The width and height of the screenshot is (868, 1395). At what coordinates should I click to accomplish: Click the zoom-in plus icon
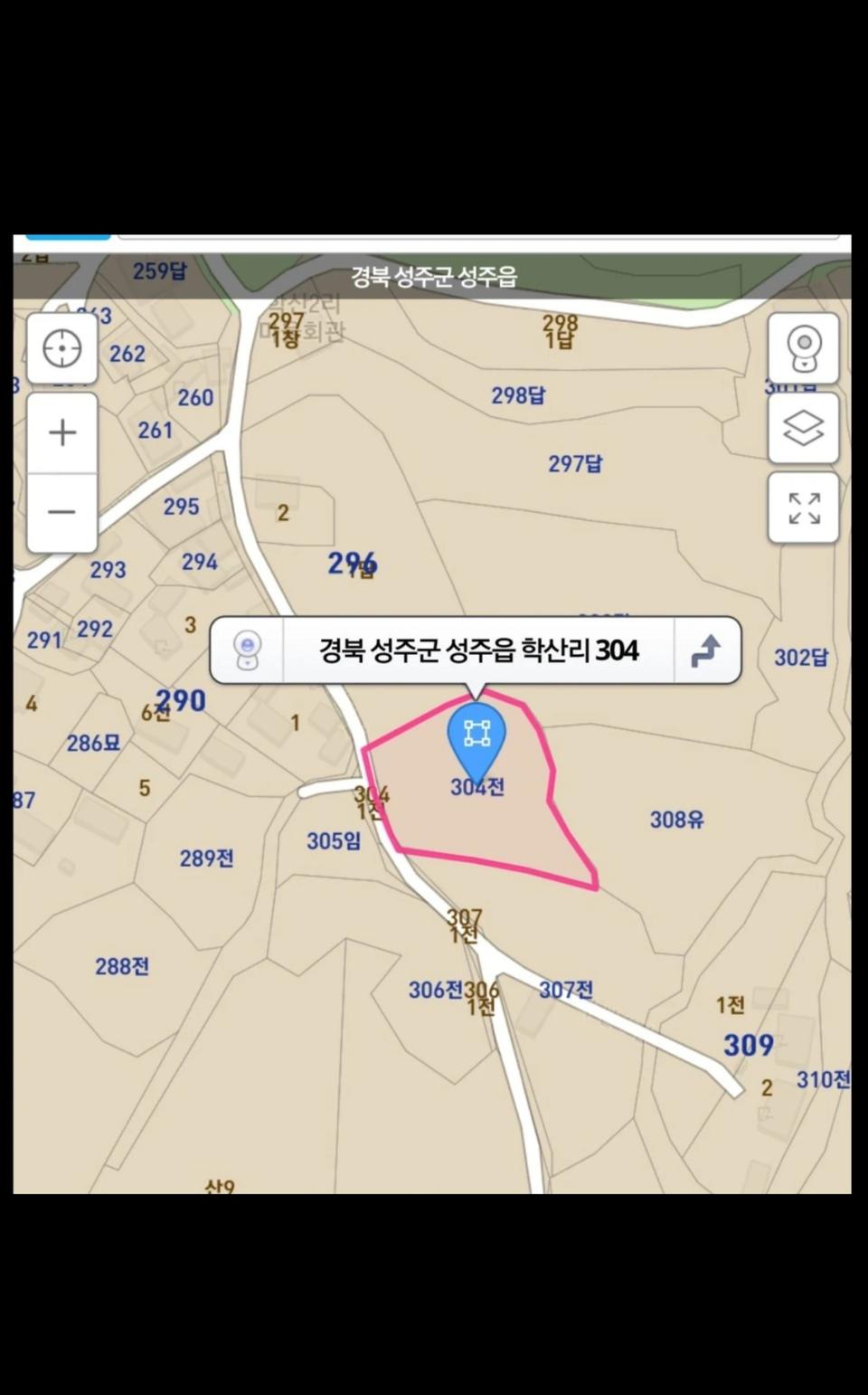pyautogui.click(x=61, y=431)
